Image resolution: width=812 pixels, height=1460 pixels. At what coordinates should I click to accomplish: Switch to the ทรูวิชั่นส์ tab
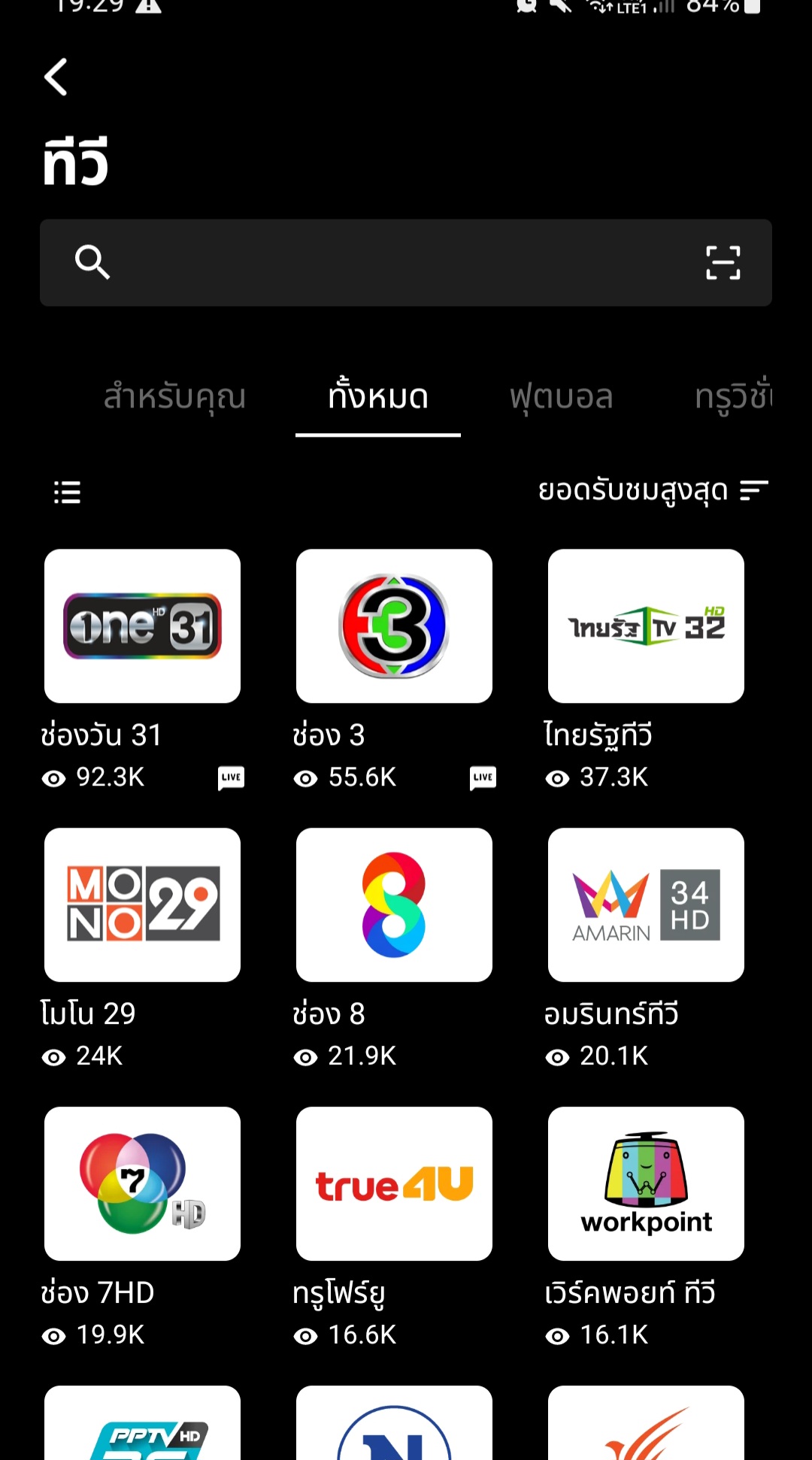pos(733,397)
